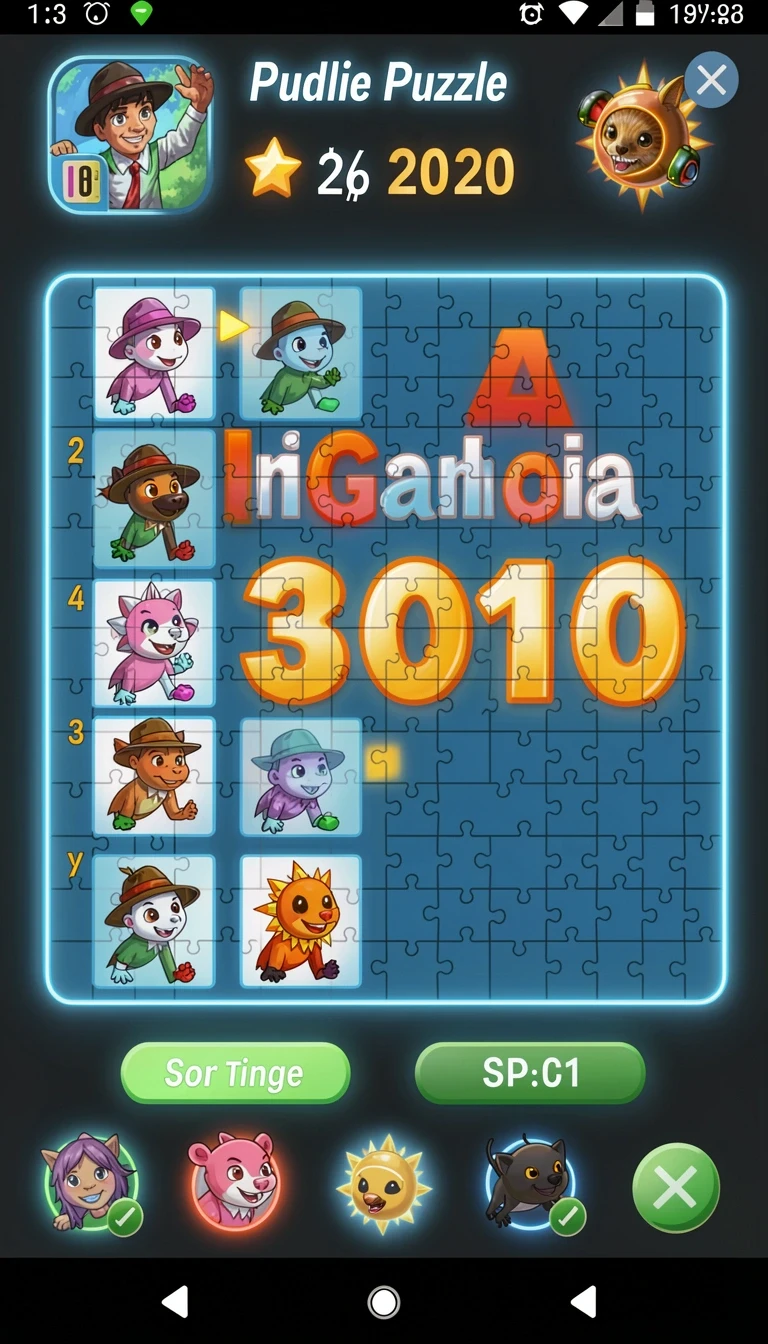
Task: Close the puzzle with the top X button
Action: click(x=711, y=80)
